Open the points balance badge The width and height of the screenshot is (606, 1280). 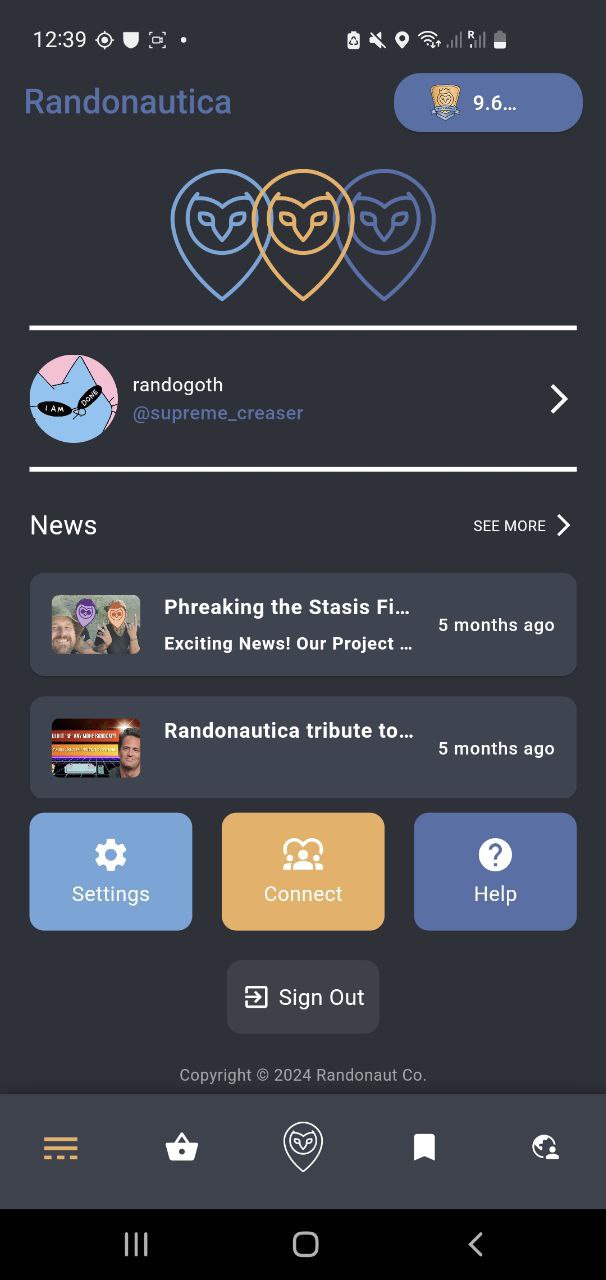click(488, 102)
